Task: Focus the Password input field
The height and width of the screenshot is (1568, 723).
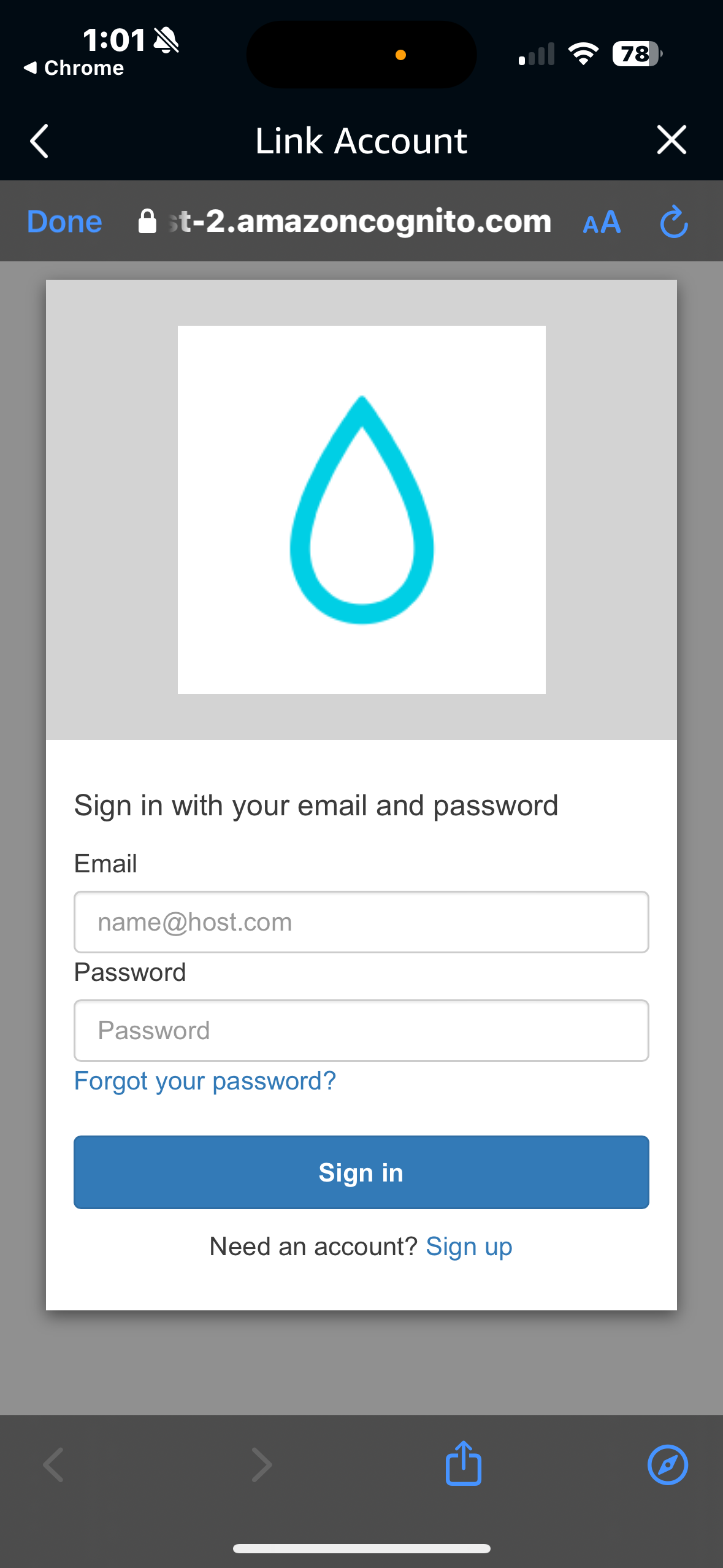Action: [x=361, y=1031]
